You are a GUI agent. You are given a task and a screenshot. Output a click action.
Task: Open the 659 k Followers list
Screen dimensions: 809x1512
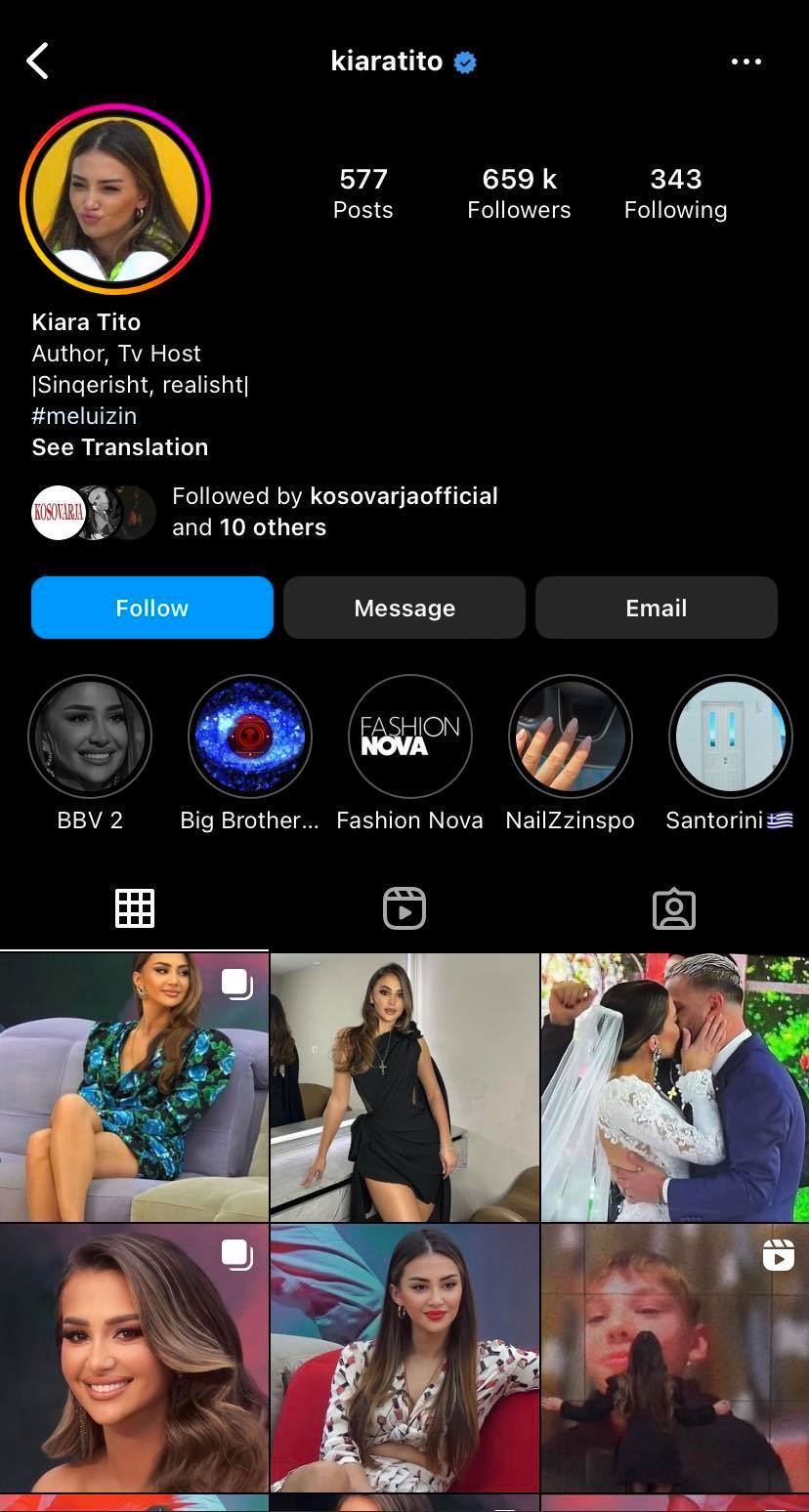pyautogui.click(x=519, y=193)
